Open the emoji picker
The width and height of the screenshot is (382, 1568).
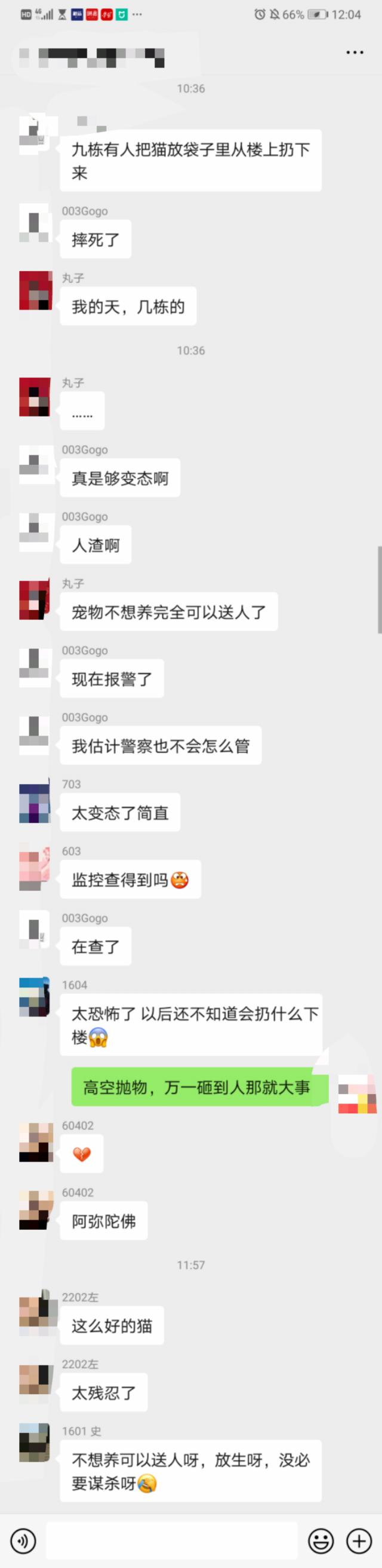click(x=321, y=1541)
